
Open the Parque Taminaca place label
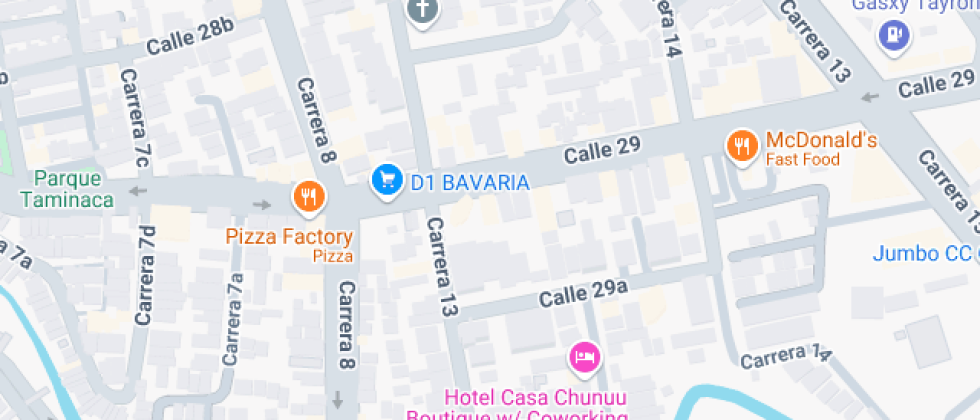67,189
